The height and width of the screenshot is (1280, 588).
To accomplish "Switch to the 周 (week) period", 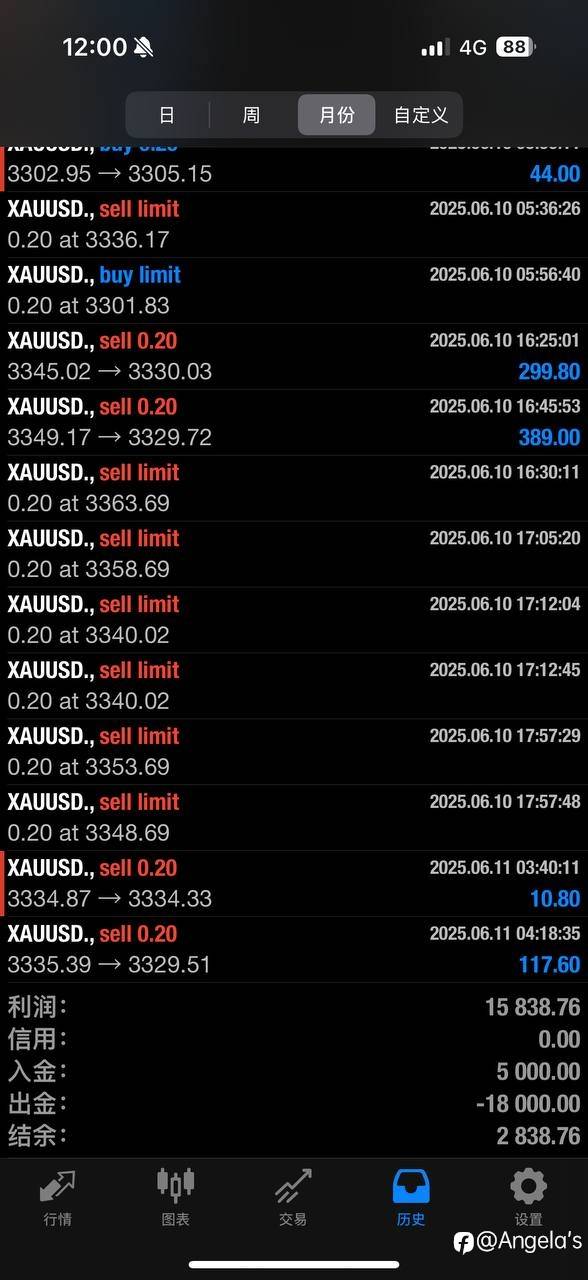I will tap(251, 115).
